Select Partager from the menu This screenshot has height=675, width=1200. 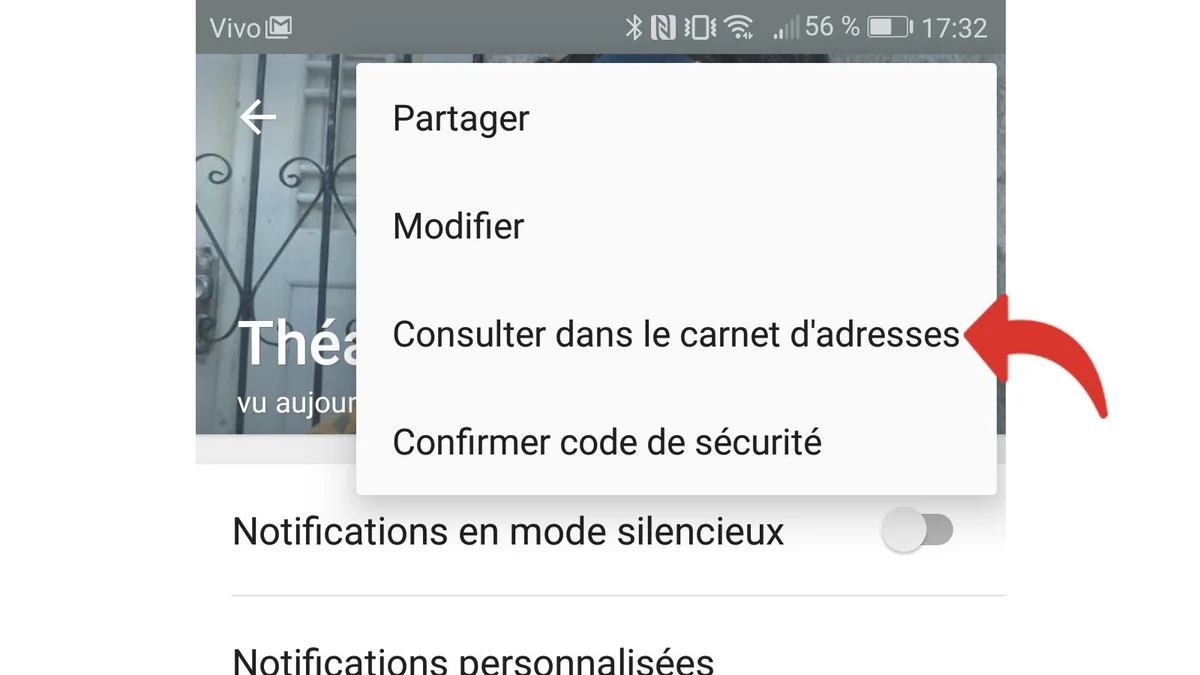pyautogui.click(x=461, y=118)
